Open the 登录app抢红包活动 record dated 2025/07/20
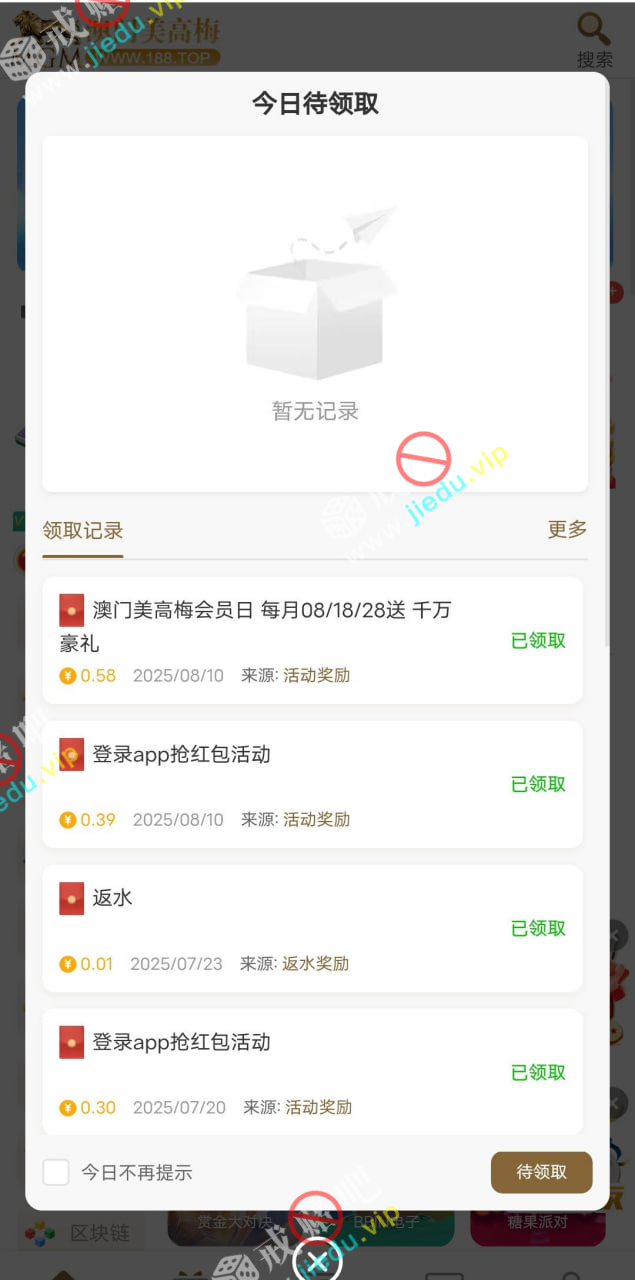The image size is (635, 1280). [312, 1072]
